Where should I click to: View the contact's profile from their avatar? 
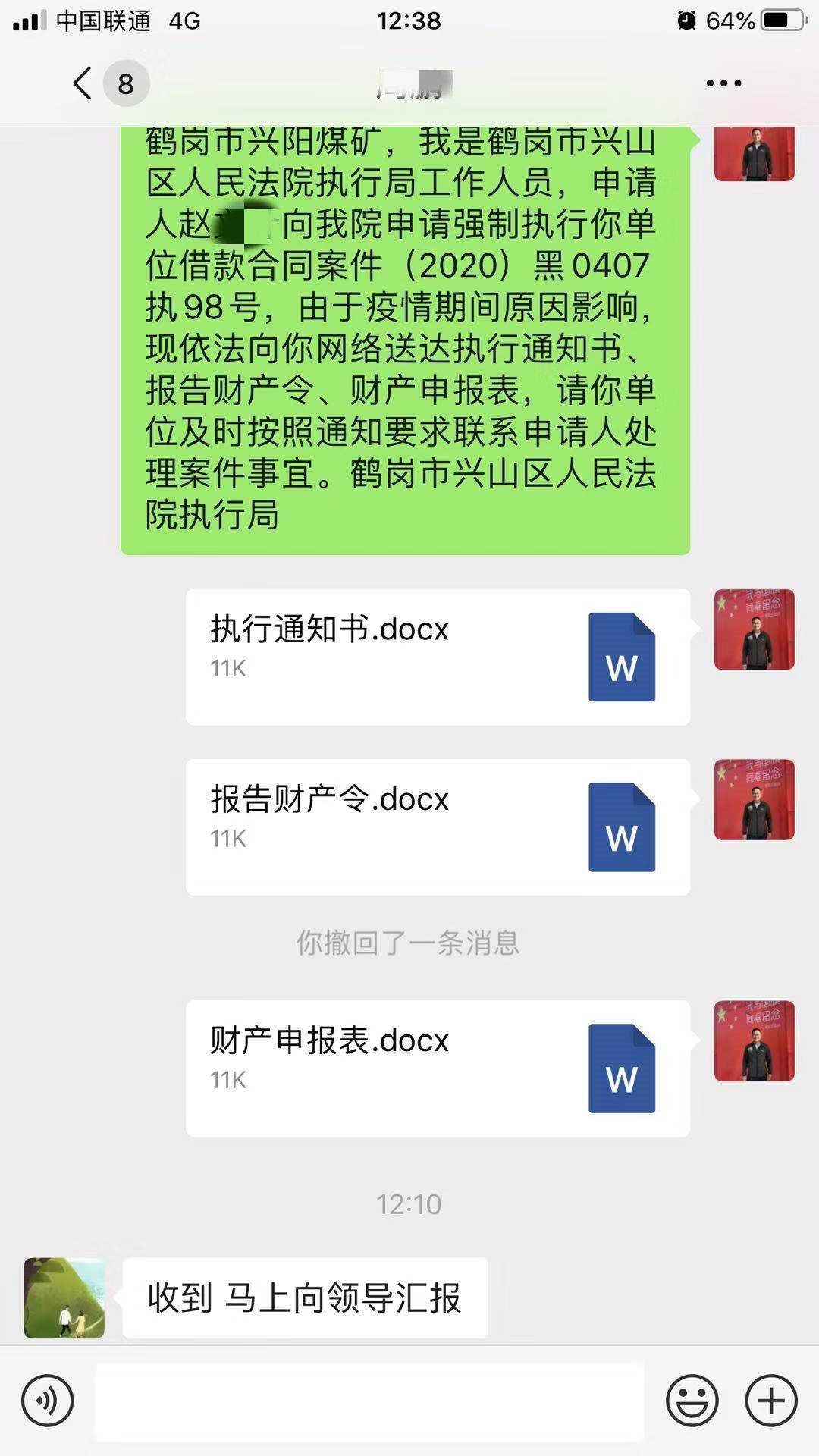click(64, 1298)
